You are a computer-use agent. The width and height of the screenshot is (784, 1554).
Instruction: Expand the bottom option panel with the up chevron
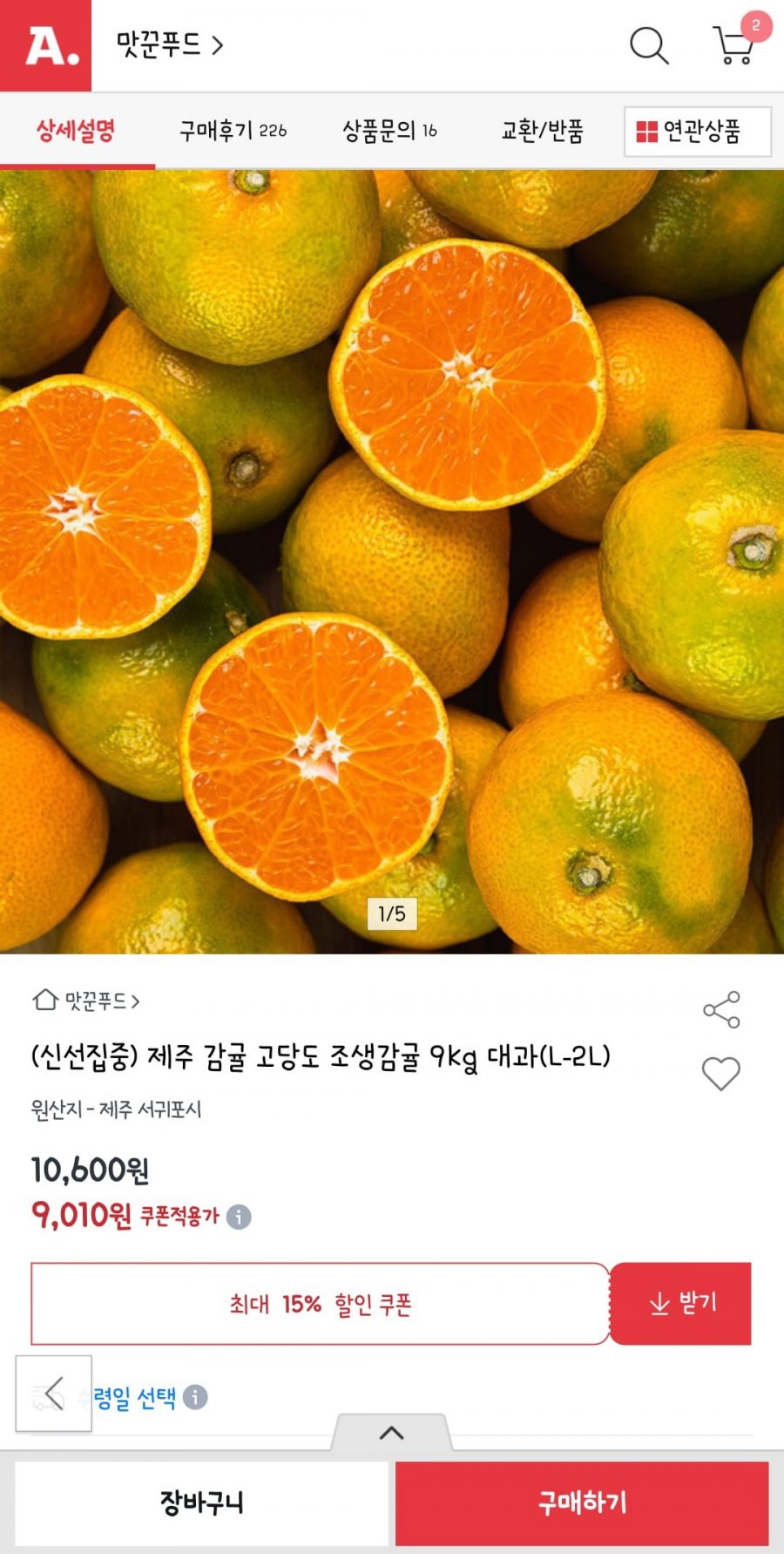pos(392,1433)
